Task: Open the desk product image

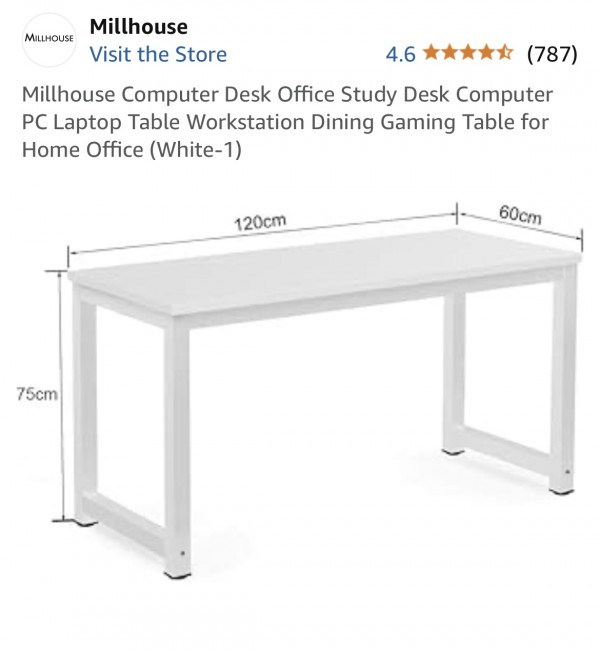Action: 320,390
